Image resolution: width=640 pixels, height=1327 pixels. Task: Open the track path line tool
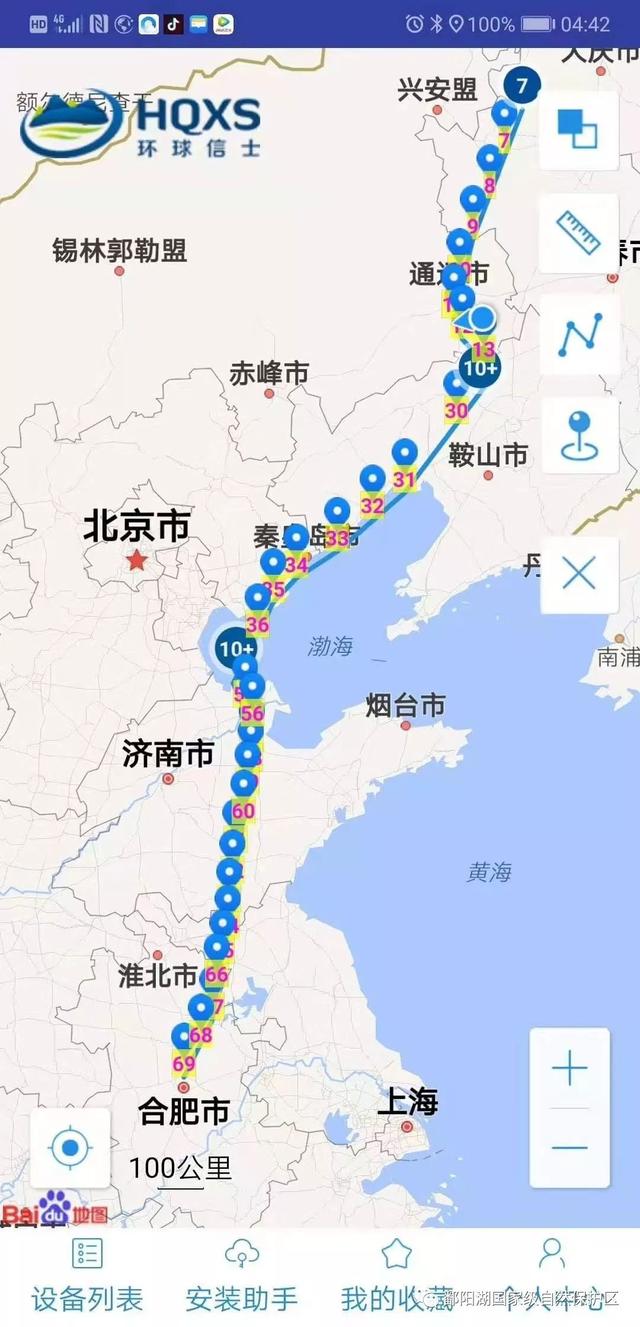click(x=579, y=335)
